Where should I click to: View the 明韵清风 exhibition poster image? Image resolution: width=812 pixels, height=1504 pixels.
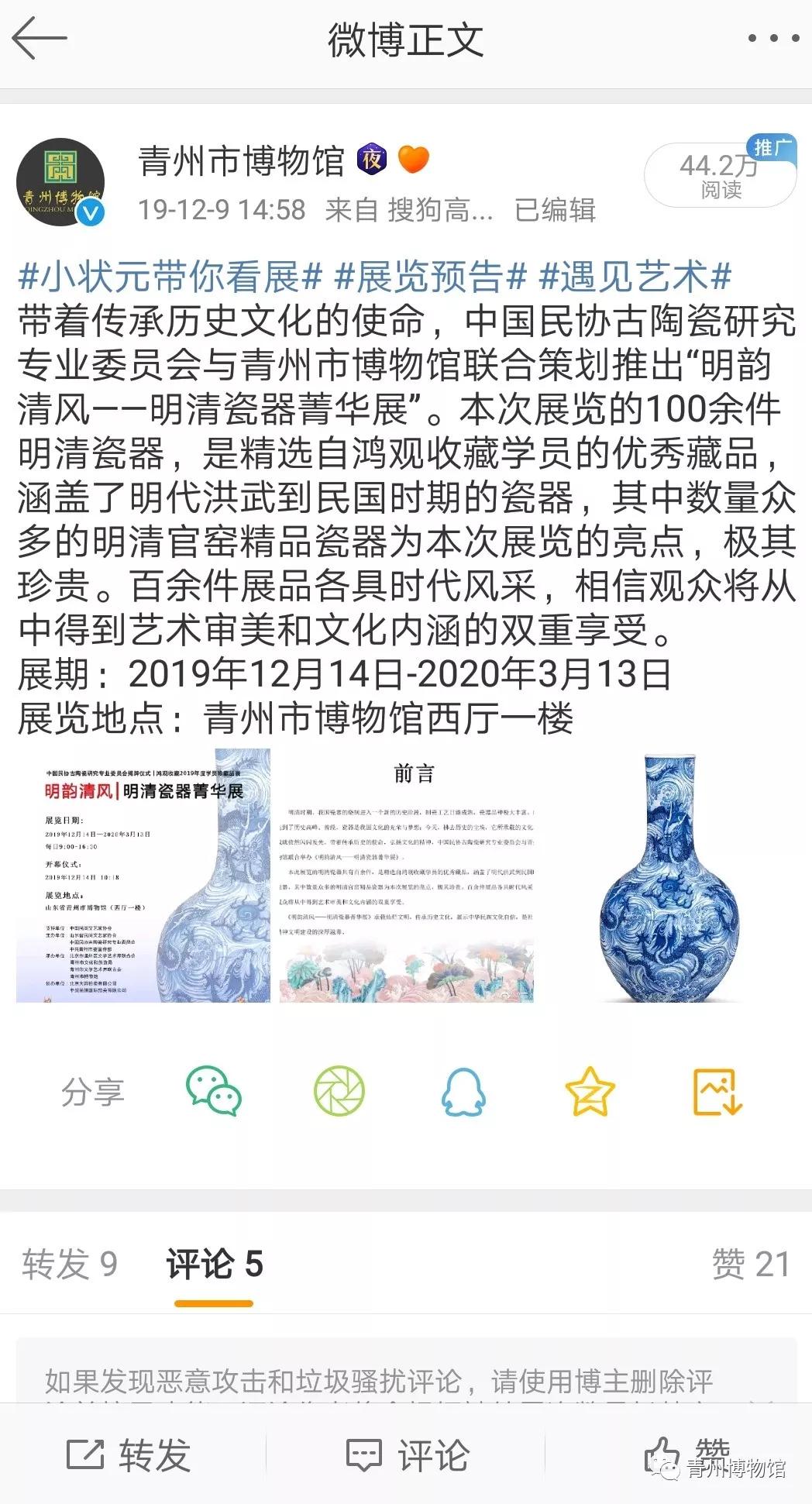[143, 875]
